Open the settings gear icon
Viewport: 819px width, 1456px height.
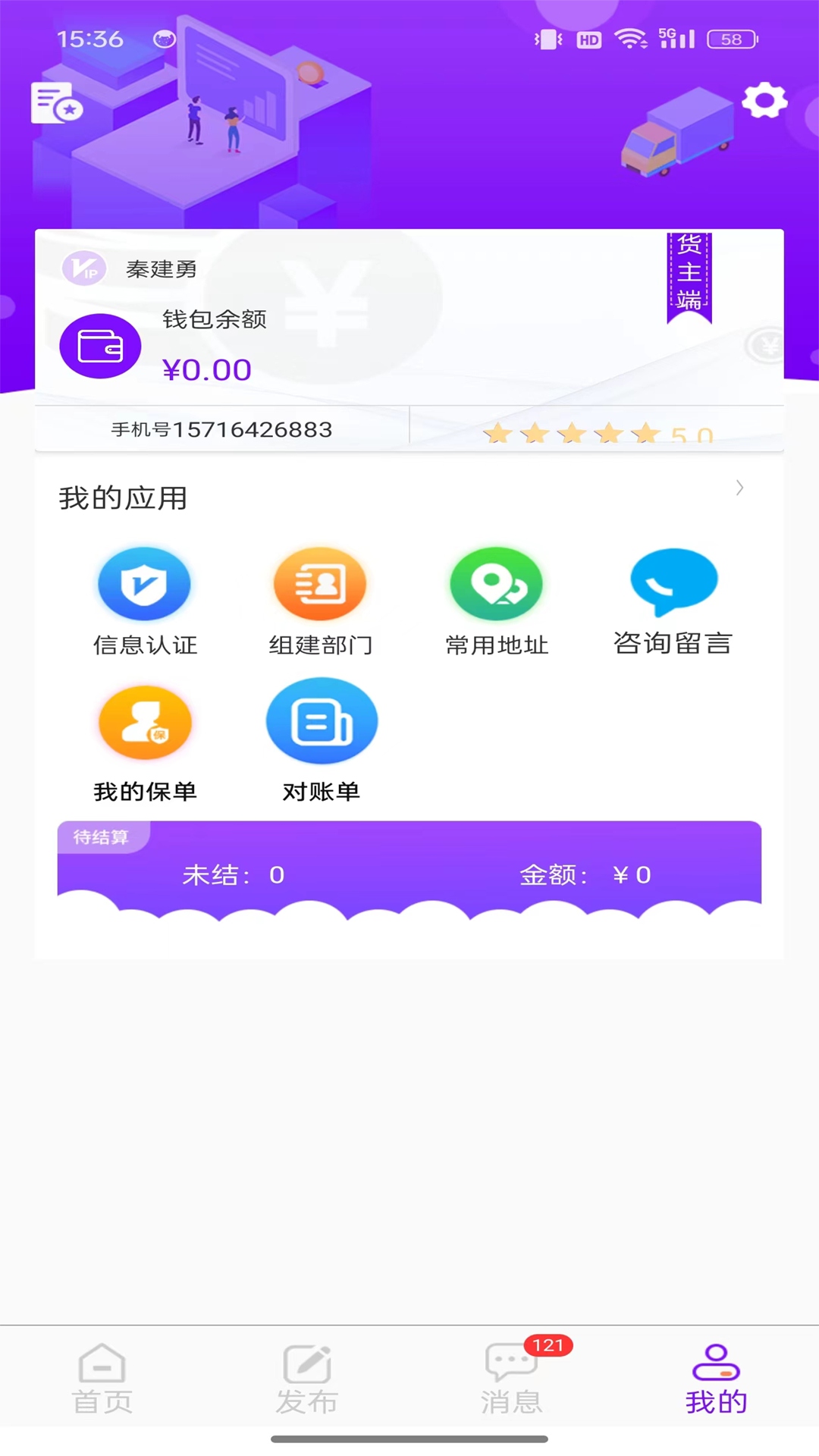(764, 99)
